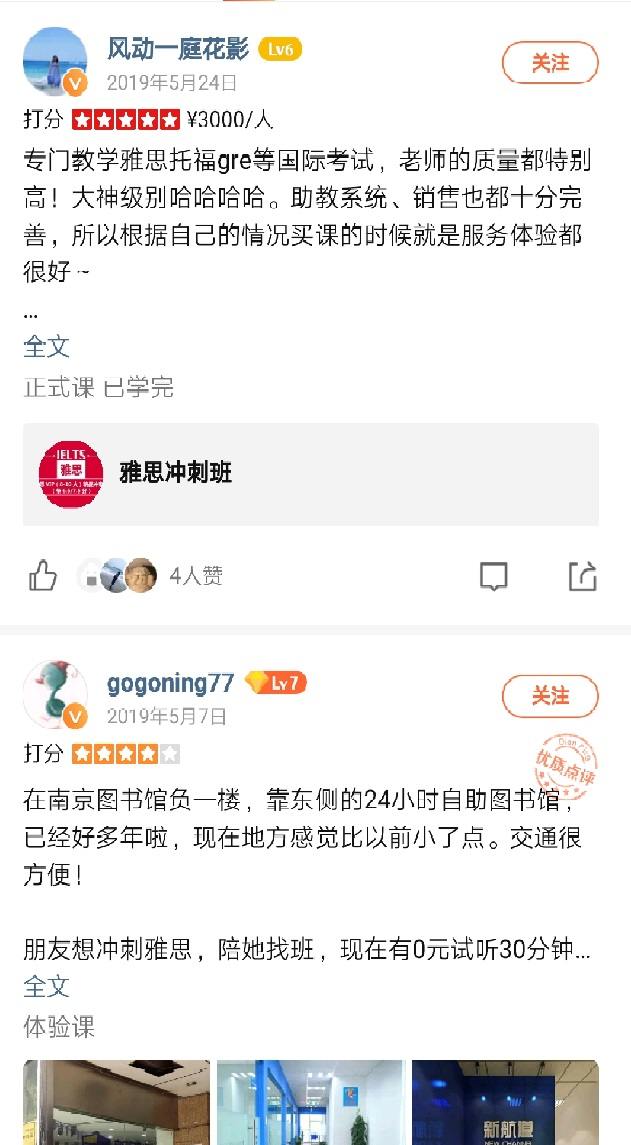
Task: Expand full text of 风动一庭花影's review
Action: pyautogui.click(x=46, y=347)
